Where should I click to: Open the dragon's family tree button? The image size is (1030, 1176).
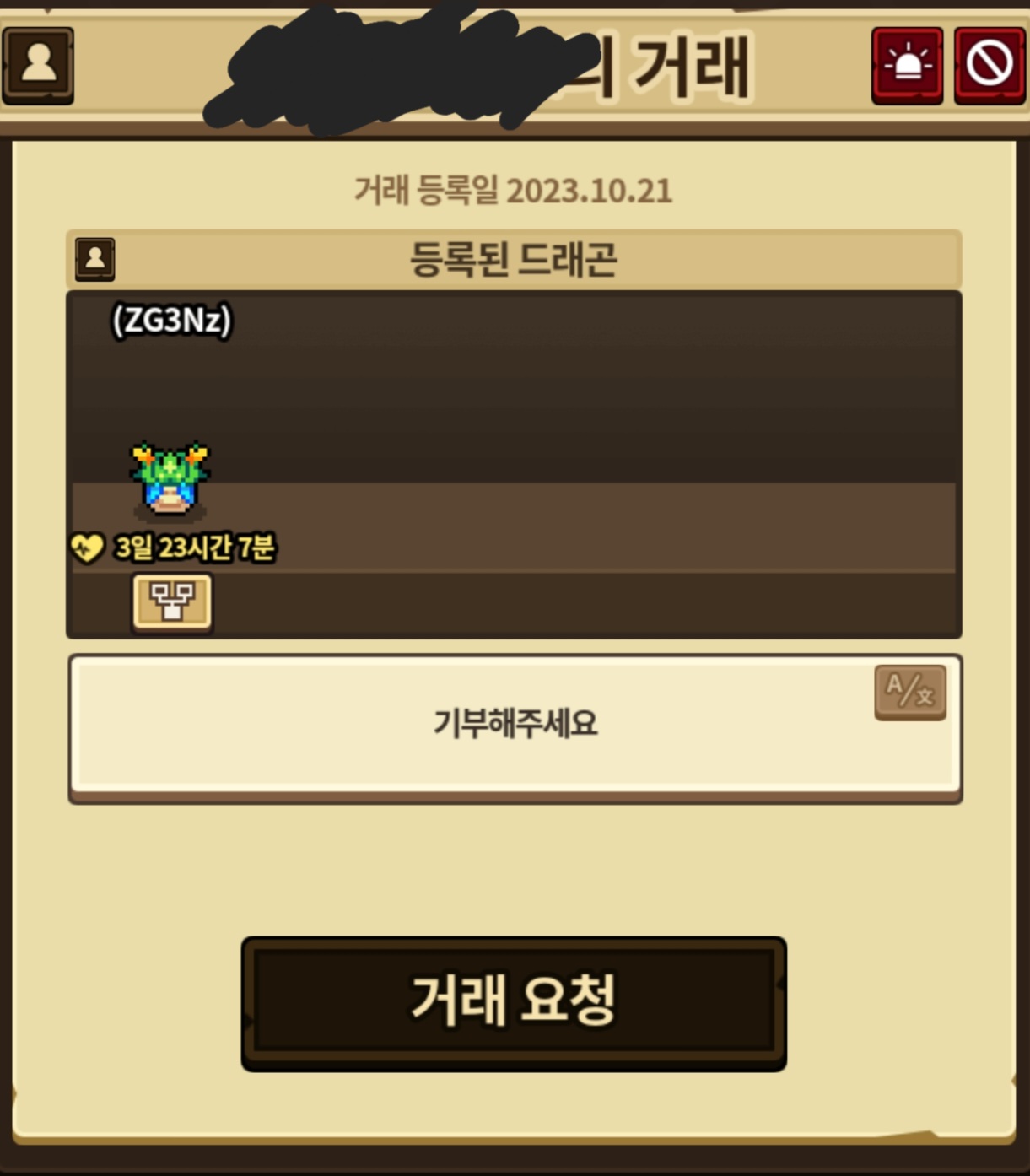172,602
